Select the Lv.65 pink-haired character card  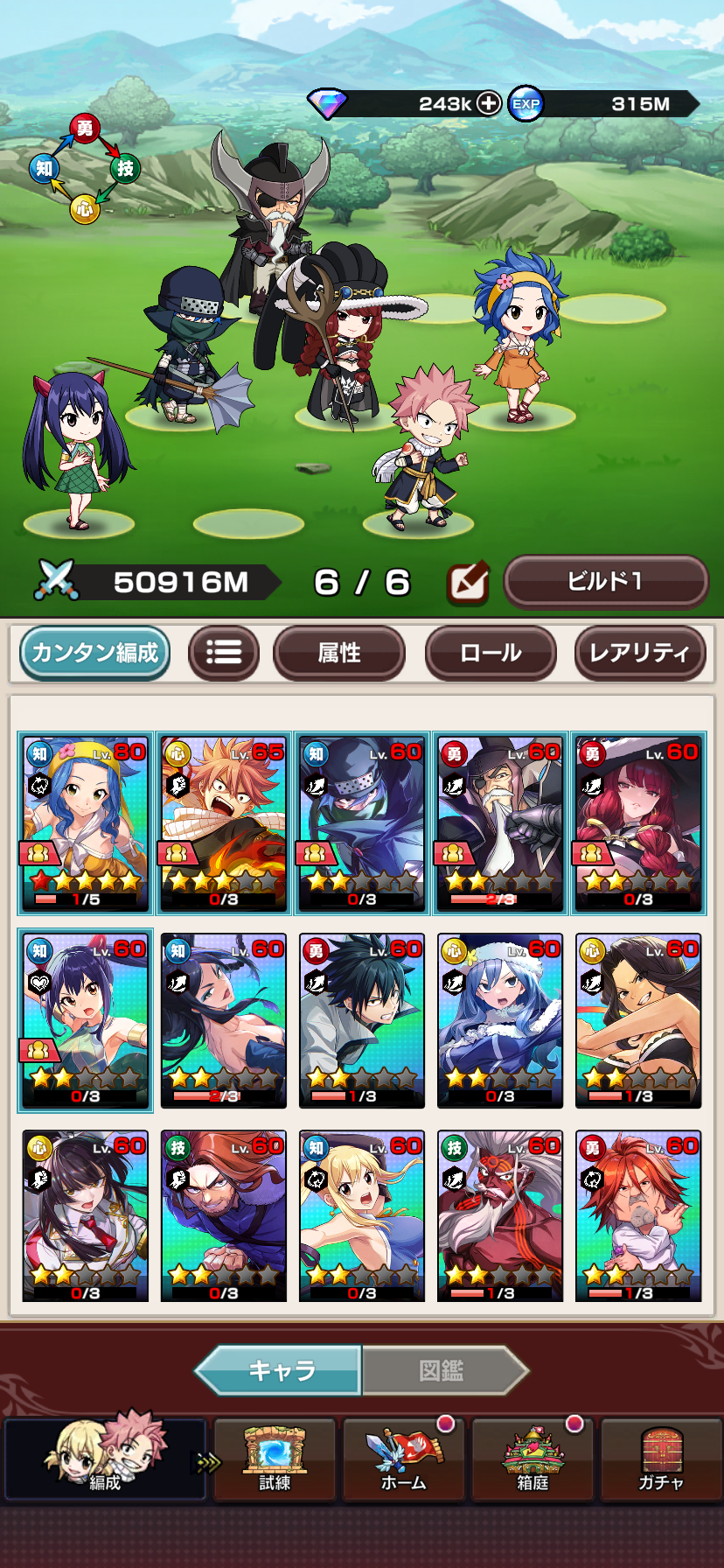click(224, 822)
